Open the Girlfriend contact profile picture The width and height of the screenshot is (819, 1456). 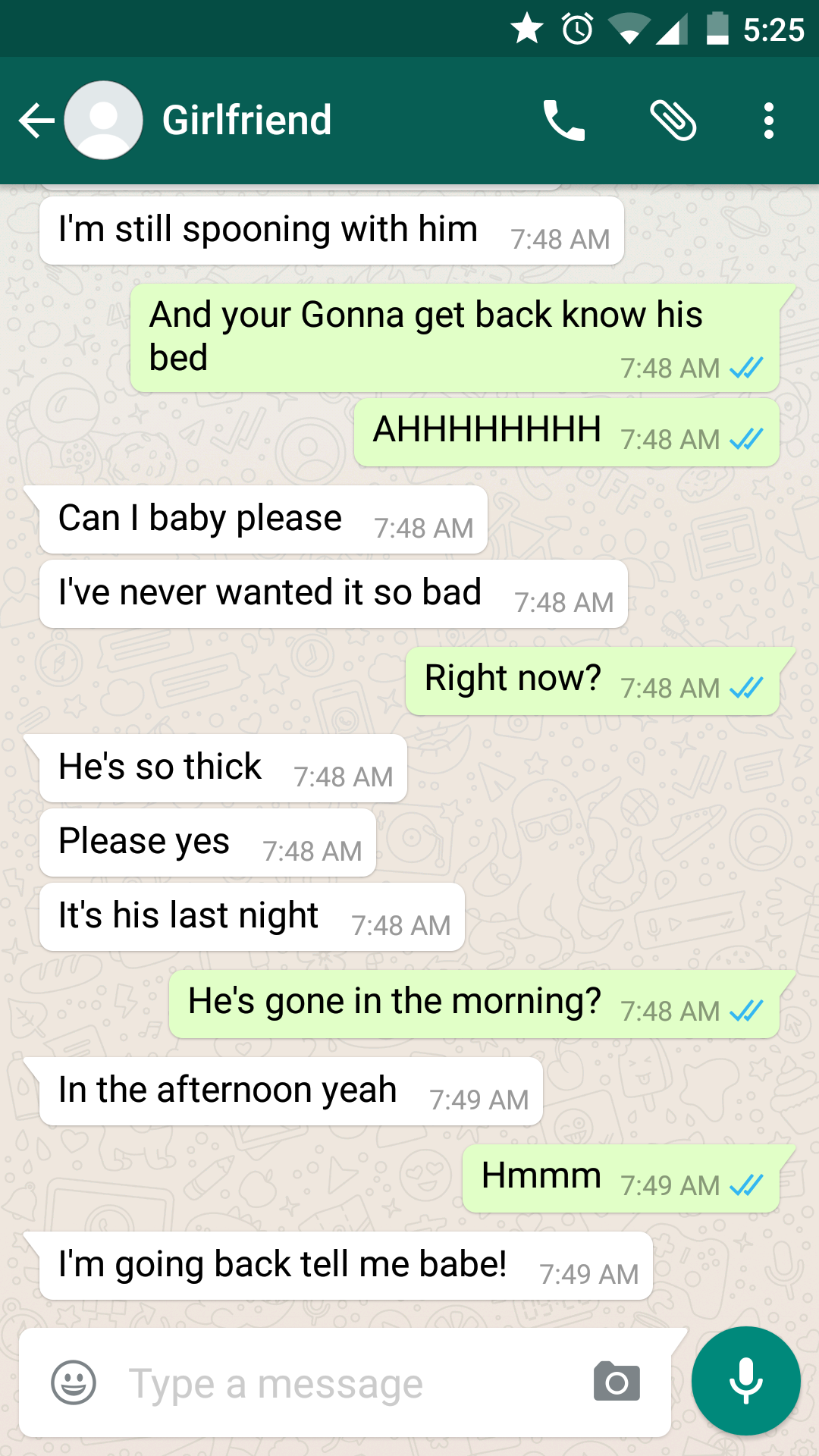[104, 121]
